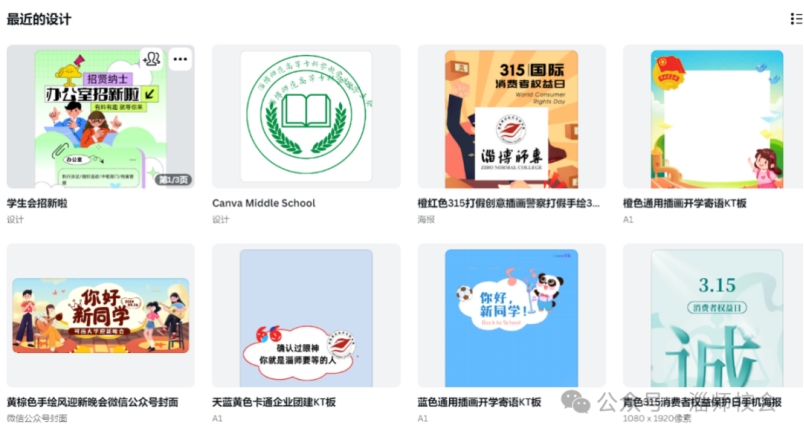This screenshot has height=435, width=804.
Task: Open the 橙红色315打假 poster design
Action: point(511,117)
